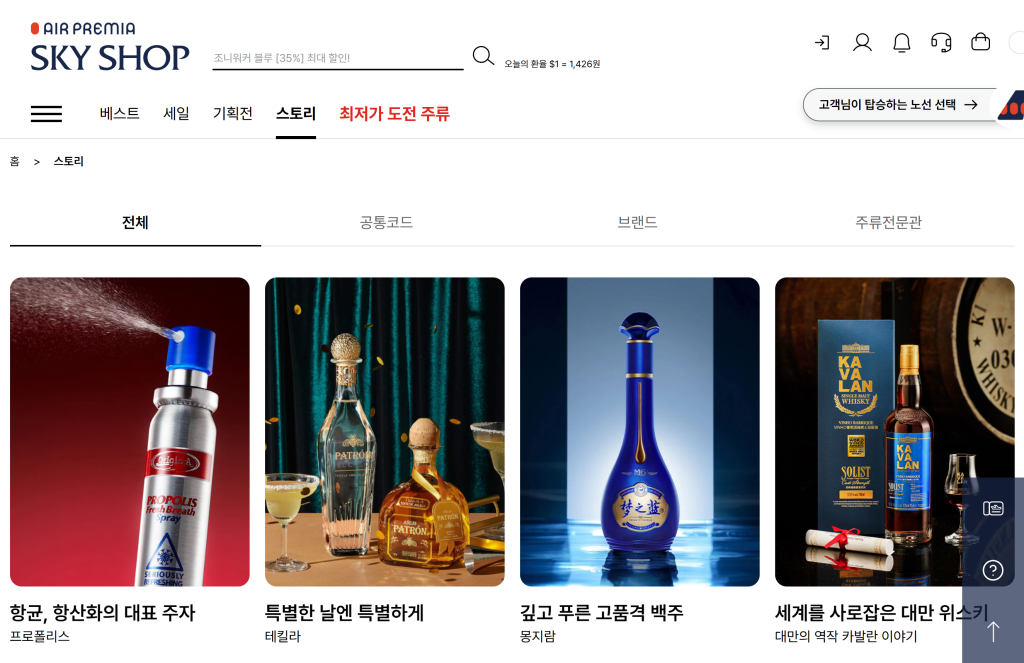This screenshot has height=663, width=1024.
Task: Focus the product search field
Action: (x=338, y=58)
